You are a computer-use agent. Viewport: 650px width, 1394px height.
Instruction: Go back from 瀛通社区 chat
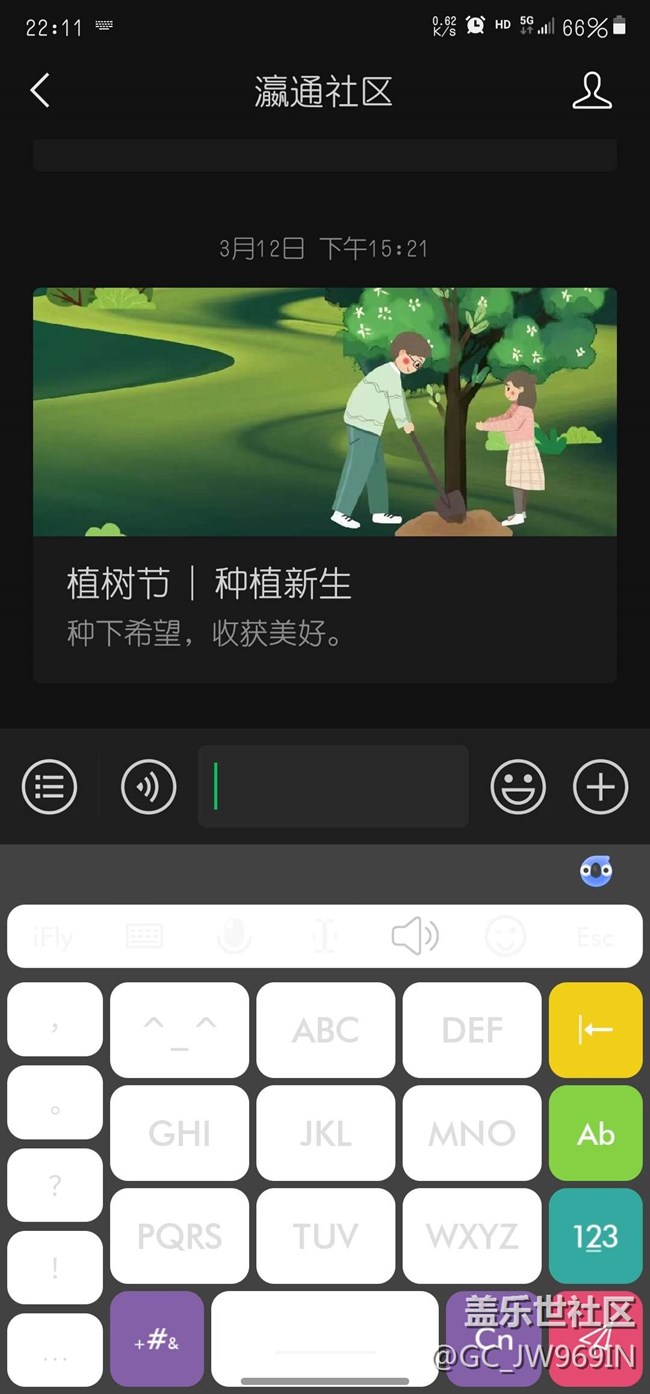[x=40, y=91]
